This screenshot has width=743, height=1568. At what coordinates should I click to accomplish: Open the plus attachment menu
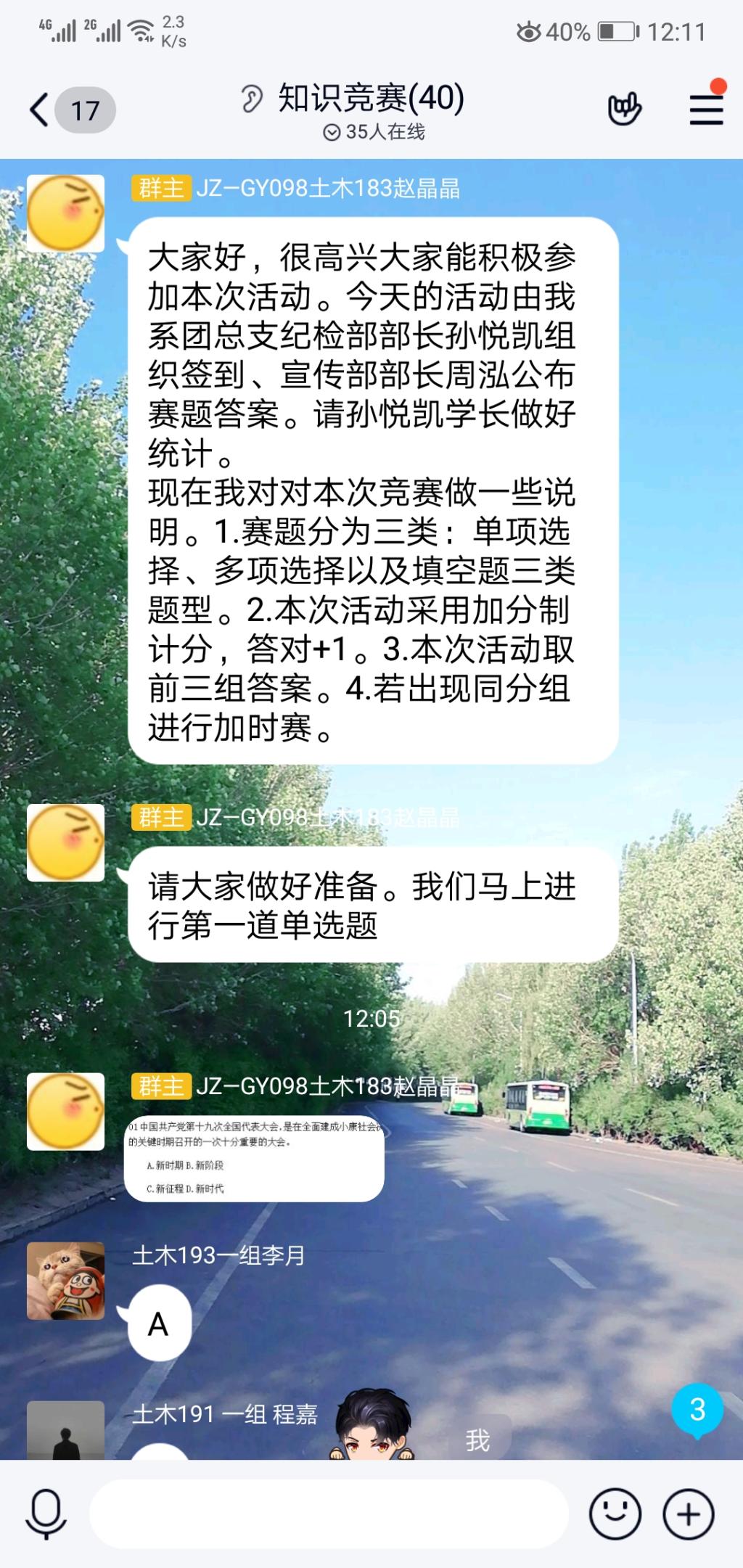tap(688, 1514)
